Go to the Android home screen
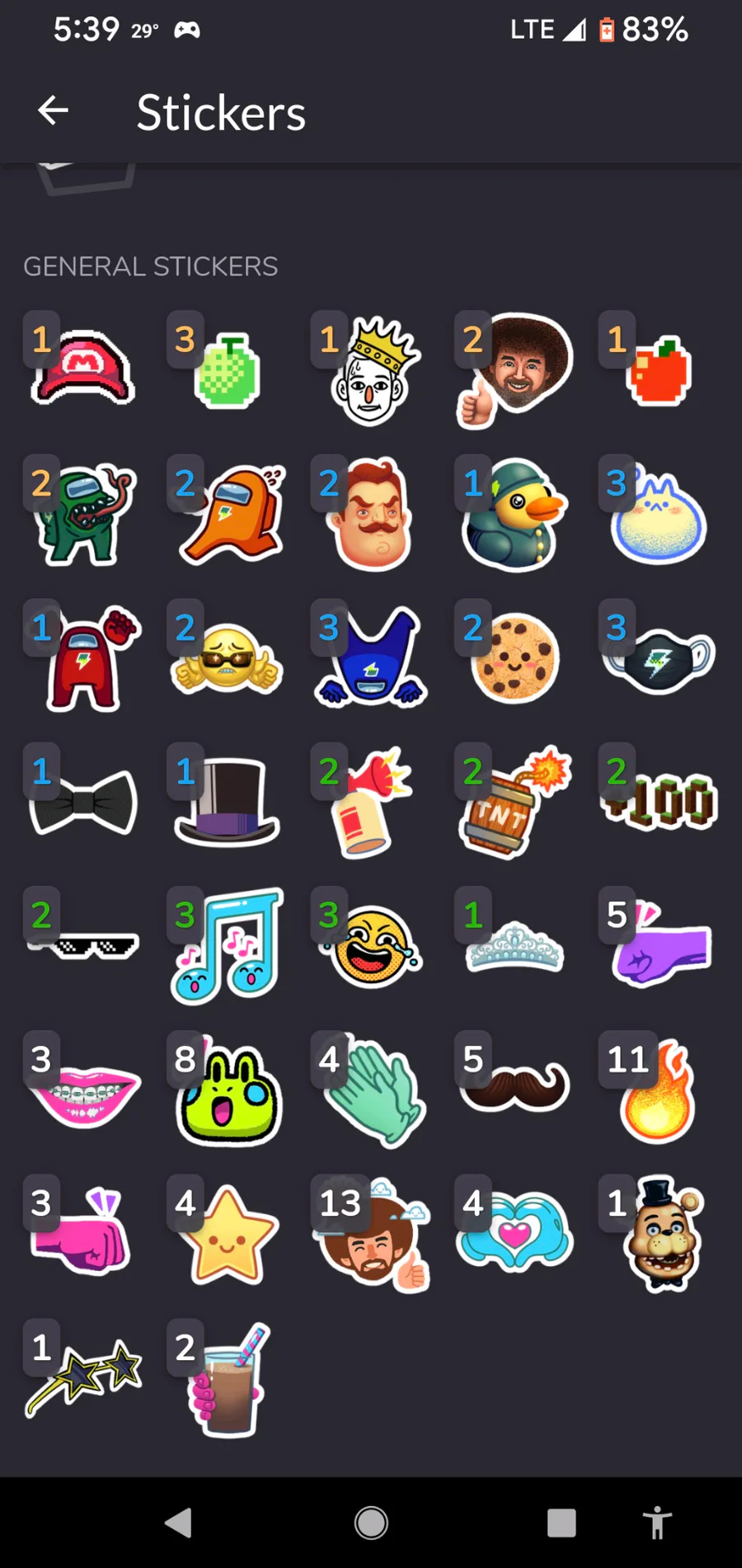Screen dimensions: 742x1568 pyautogui.click(x=371, y=1523)
